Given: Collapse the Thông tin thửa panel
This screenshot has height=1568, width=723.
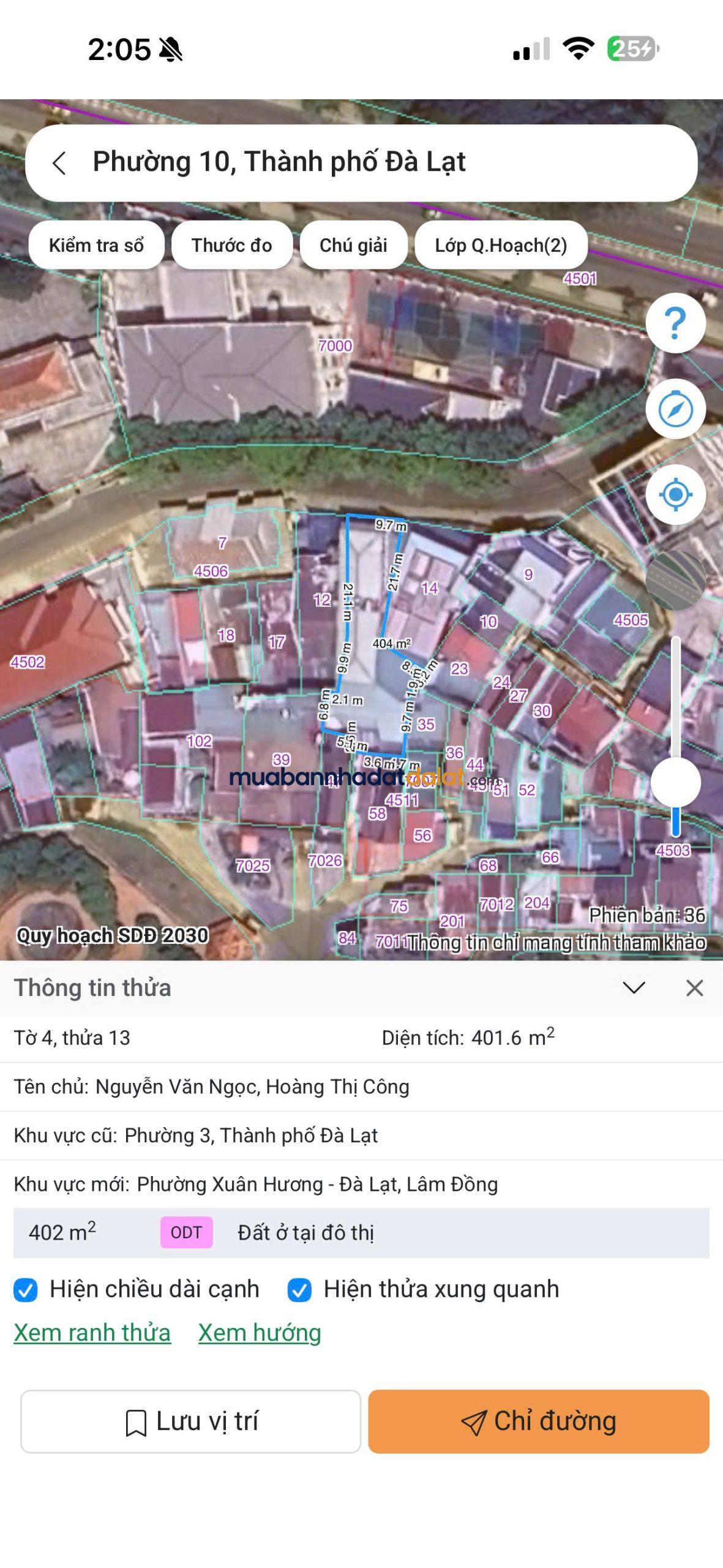Looking at the screenshot, I should [634, 987].
